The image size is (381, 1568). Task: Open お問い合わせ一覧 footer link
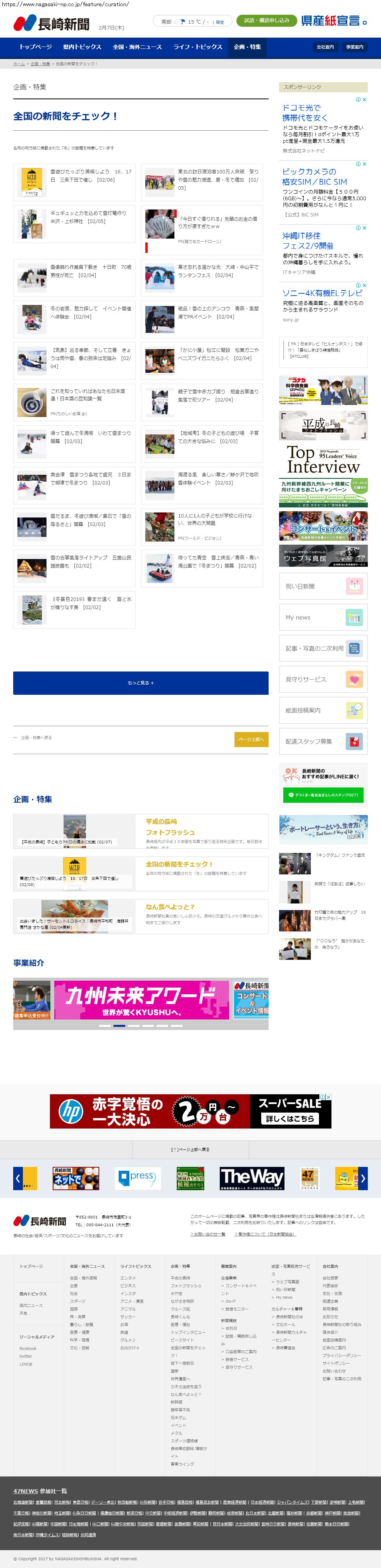coord(209,1234)
